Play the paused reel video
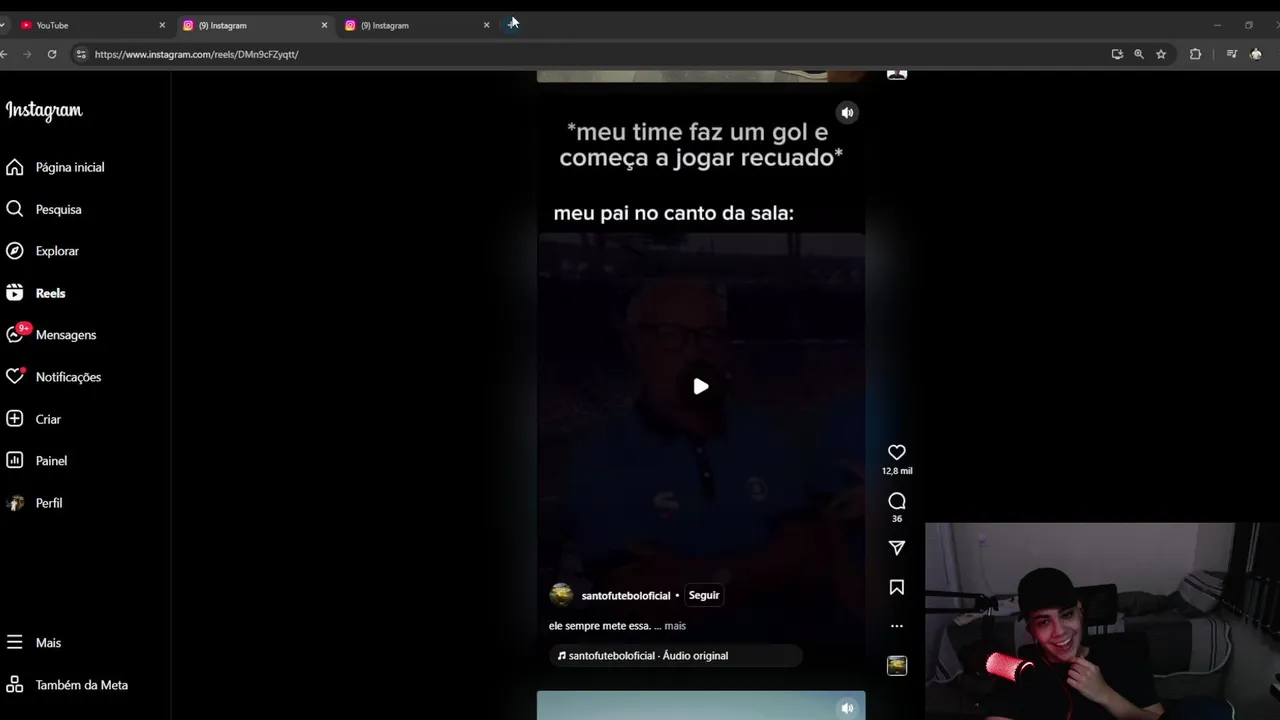 [x=700, y=387]
